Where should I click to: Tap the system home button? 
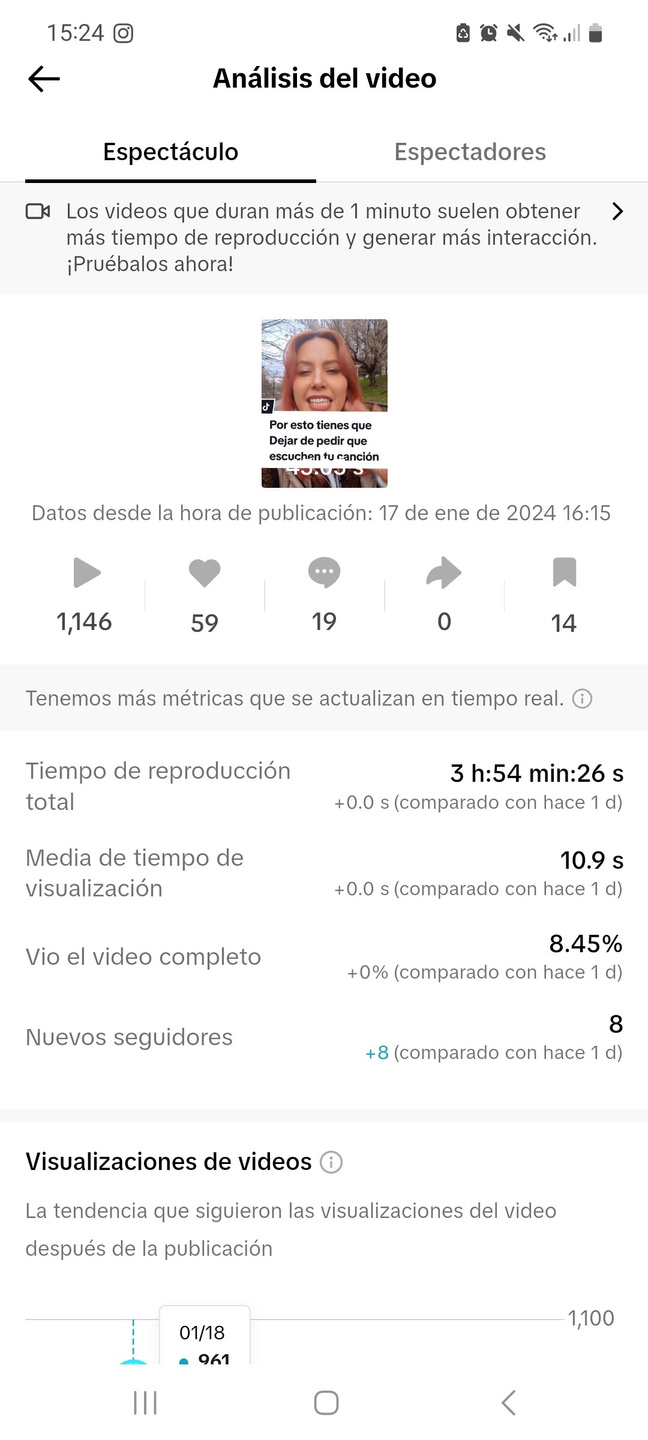point(326,1403)
